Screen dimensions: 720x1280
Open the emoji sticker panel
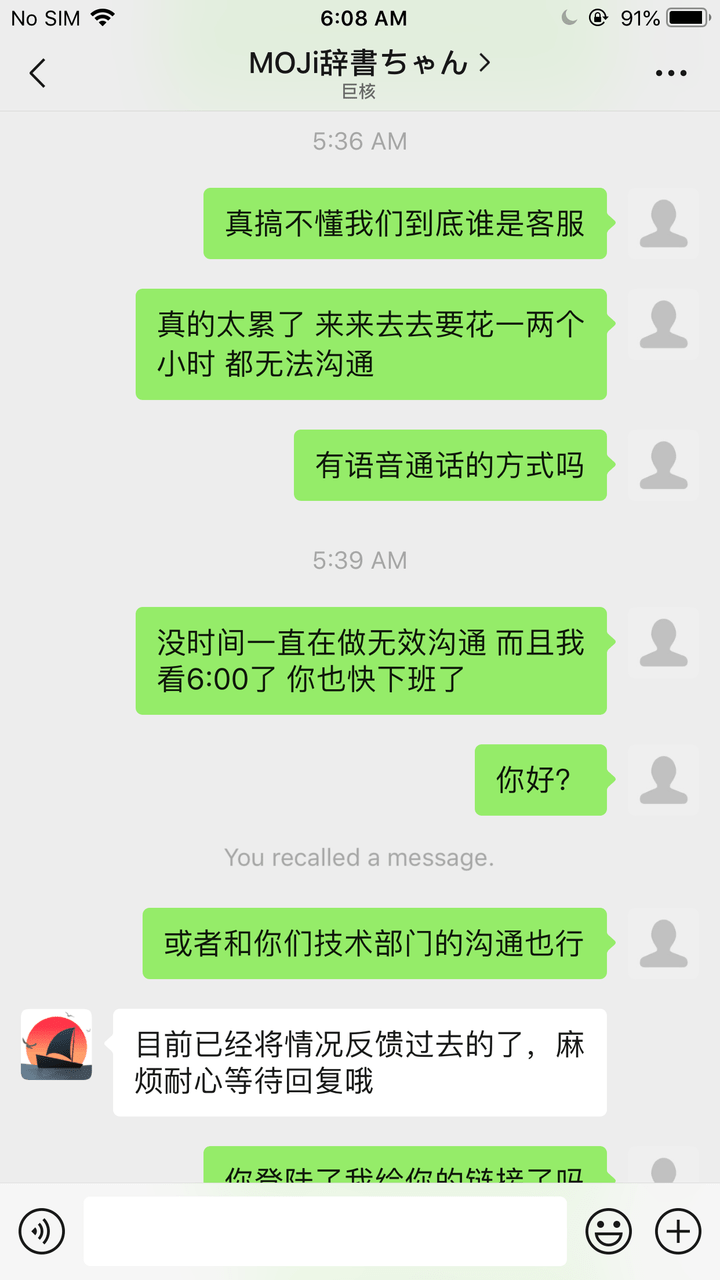pos(608,1231)
